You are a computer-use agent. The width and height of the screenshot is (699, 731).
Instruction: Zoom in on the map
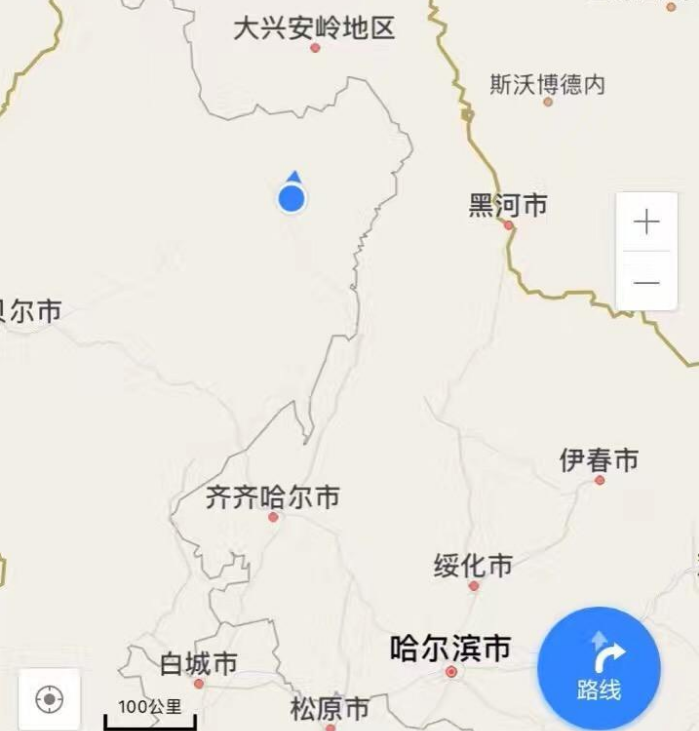coord(647,222)
